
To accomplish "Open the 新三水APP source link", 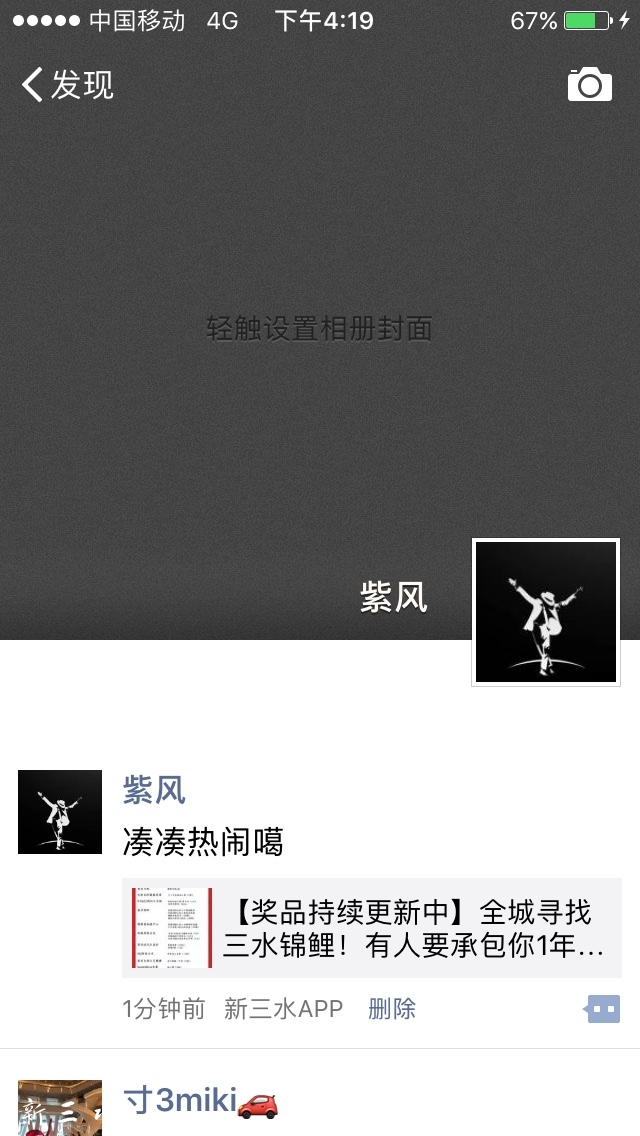I will [x=283, y=1009].
